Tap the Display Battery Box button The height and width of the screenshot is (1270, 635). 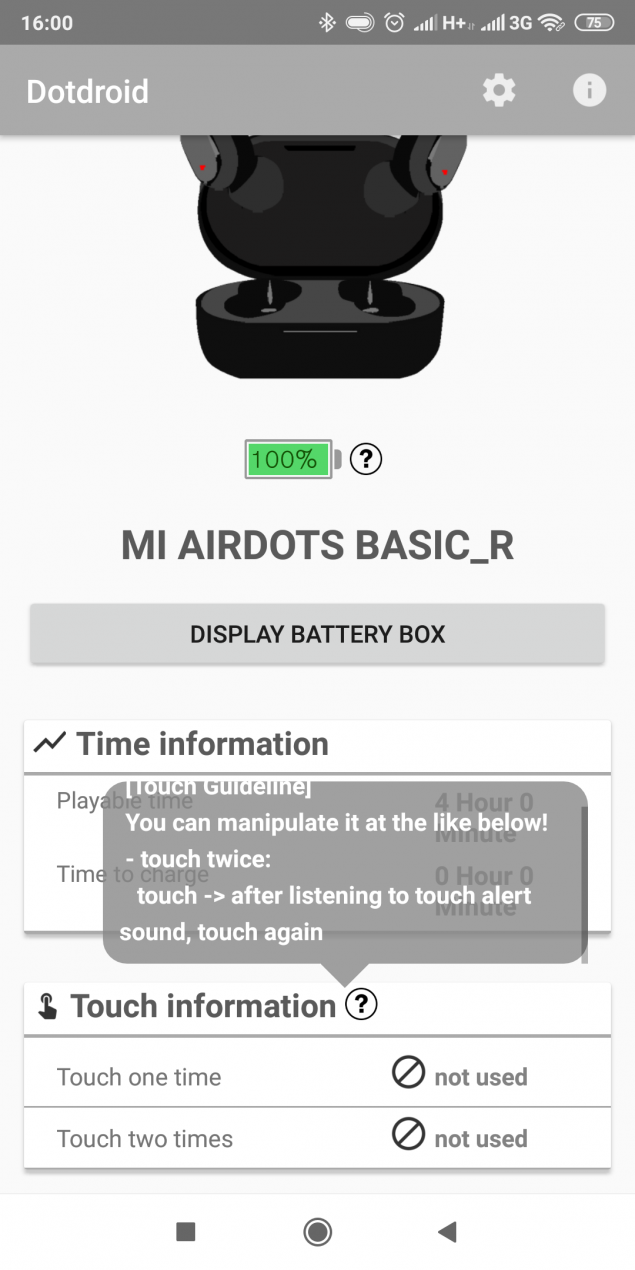(x=317, y=634)
